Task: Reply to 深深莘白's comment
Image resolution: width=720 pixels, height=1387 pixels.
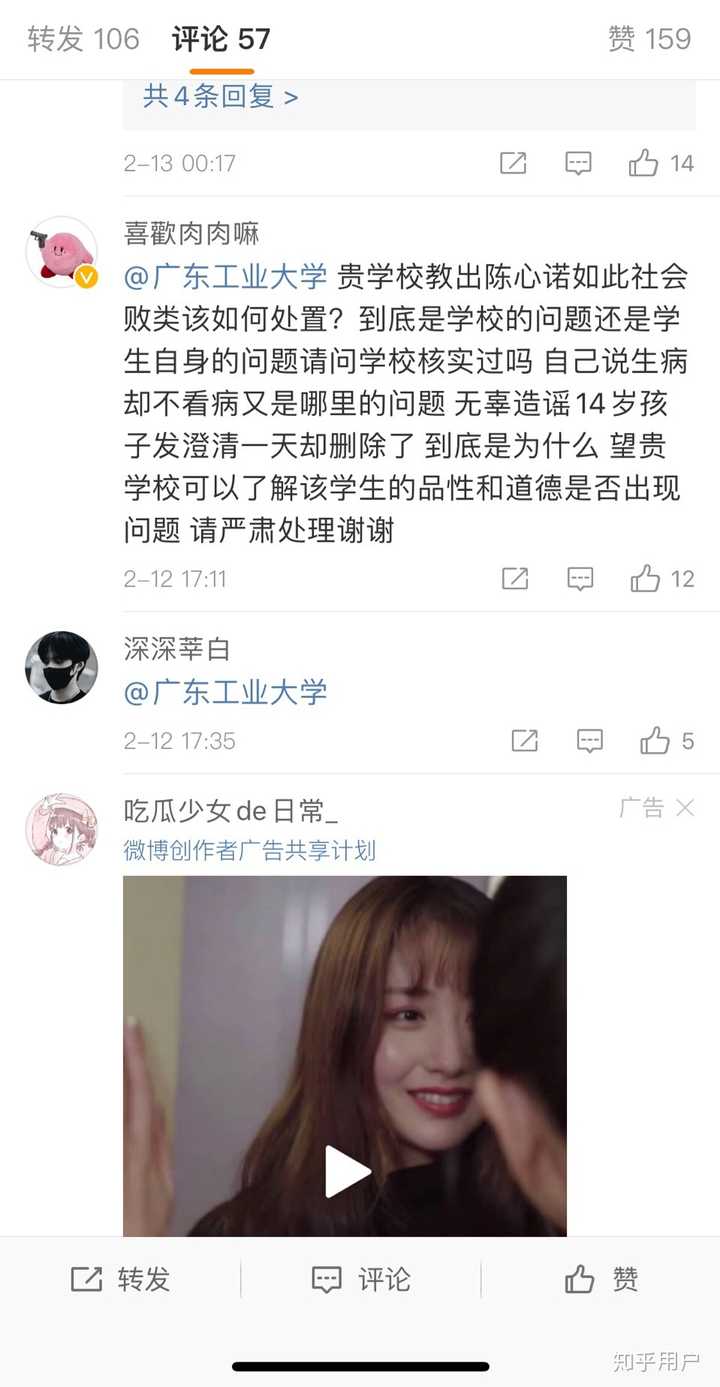Action: (x=590, y=741)
